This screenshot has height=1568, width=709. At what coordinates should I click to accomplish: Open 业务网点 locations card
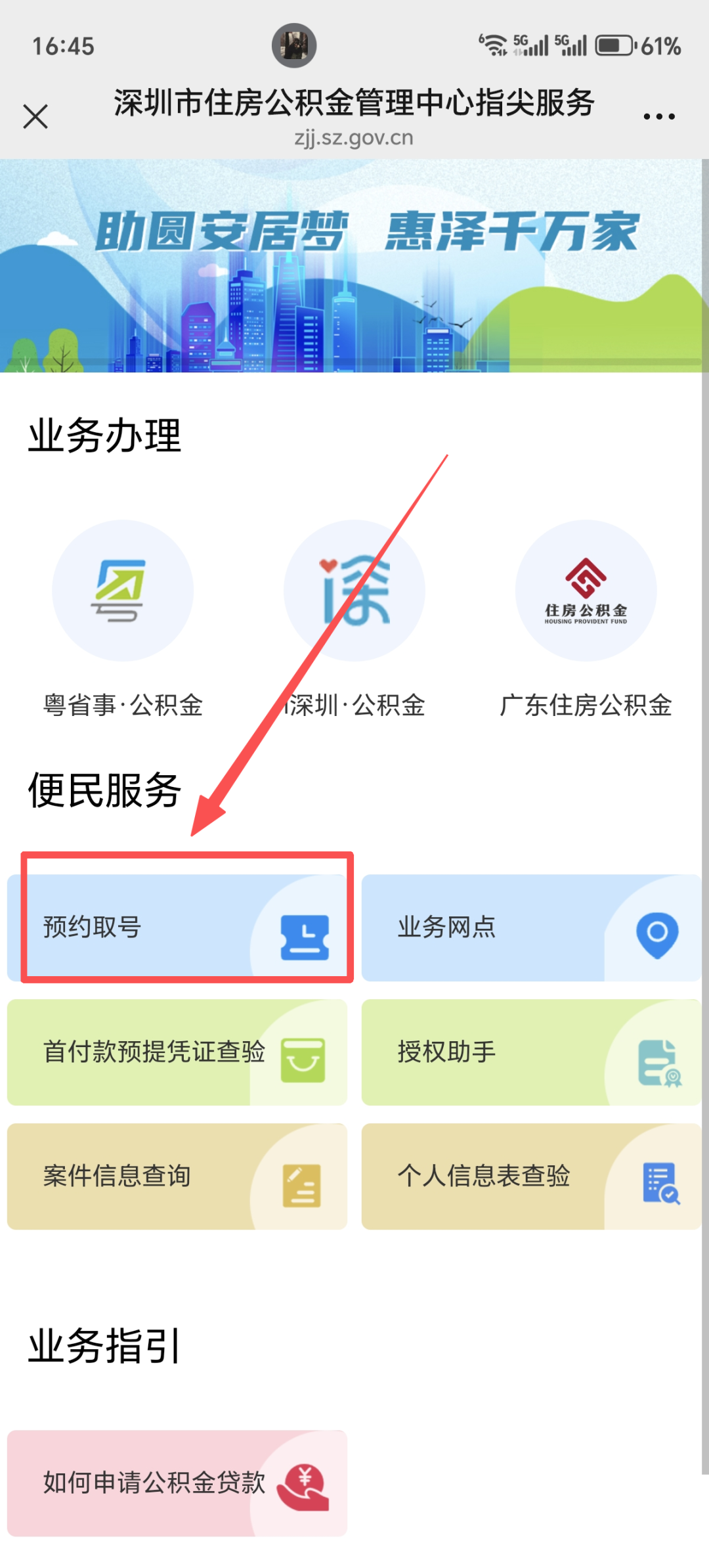click(x=531, y=928)
